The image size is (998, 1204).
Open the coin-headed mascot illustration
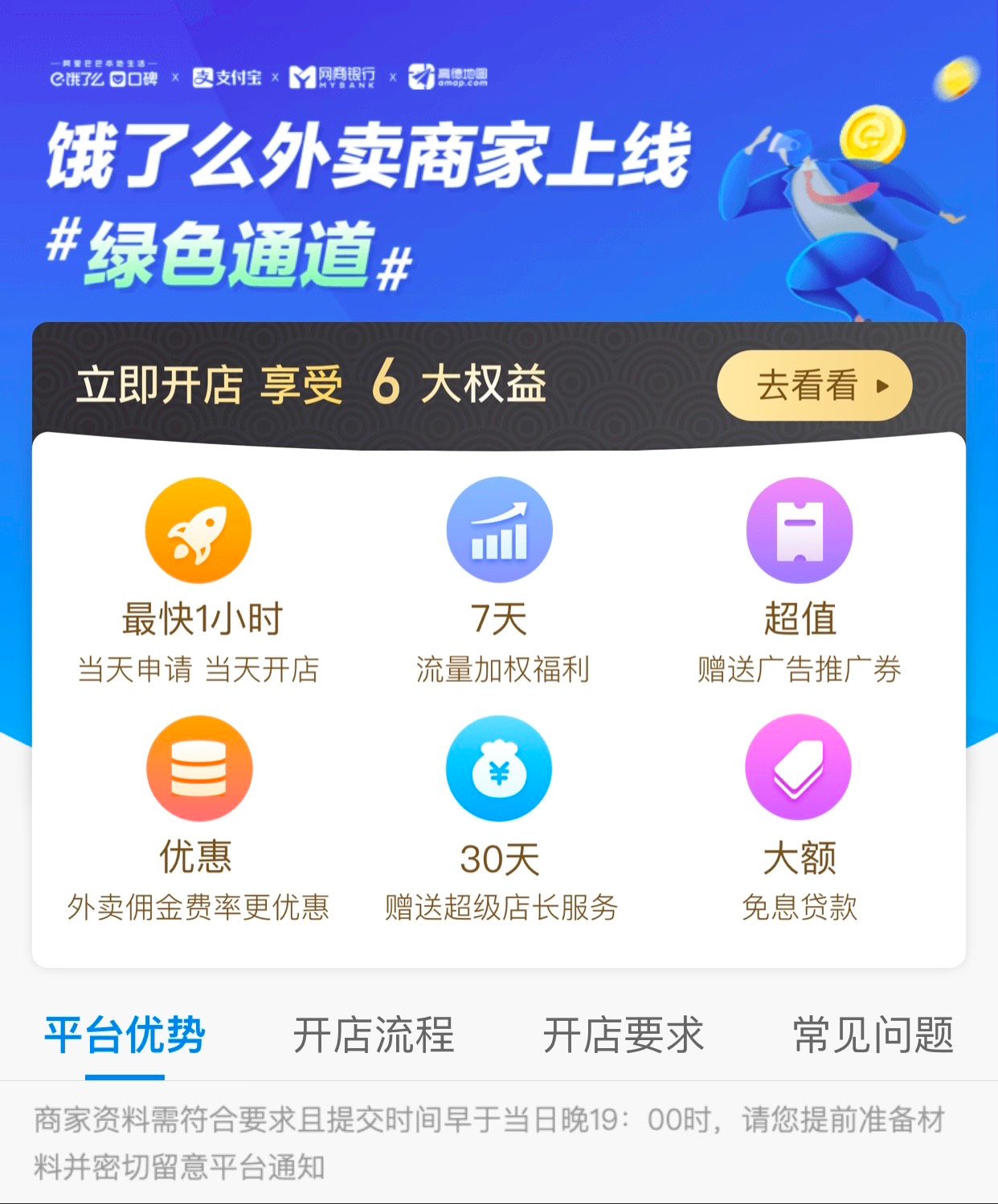[844, 201]
